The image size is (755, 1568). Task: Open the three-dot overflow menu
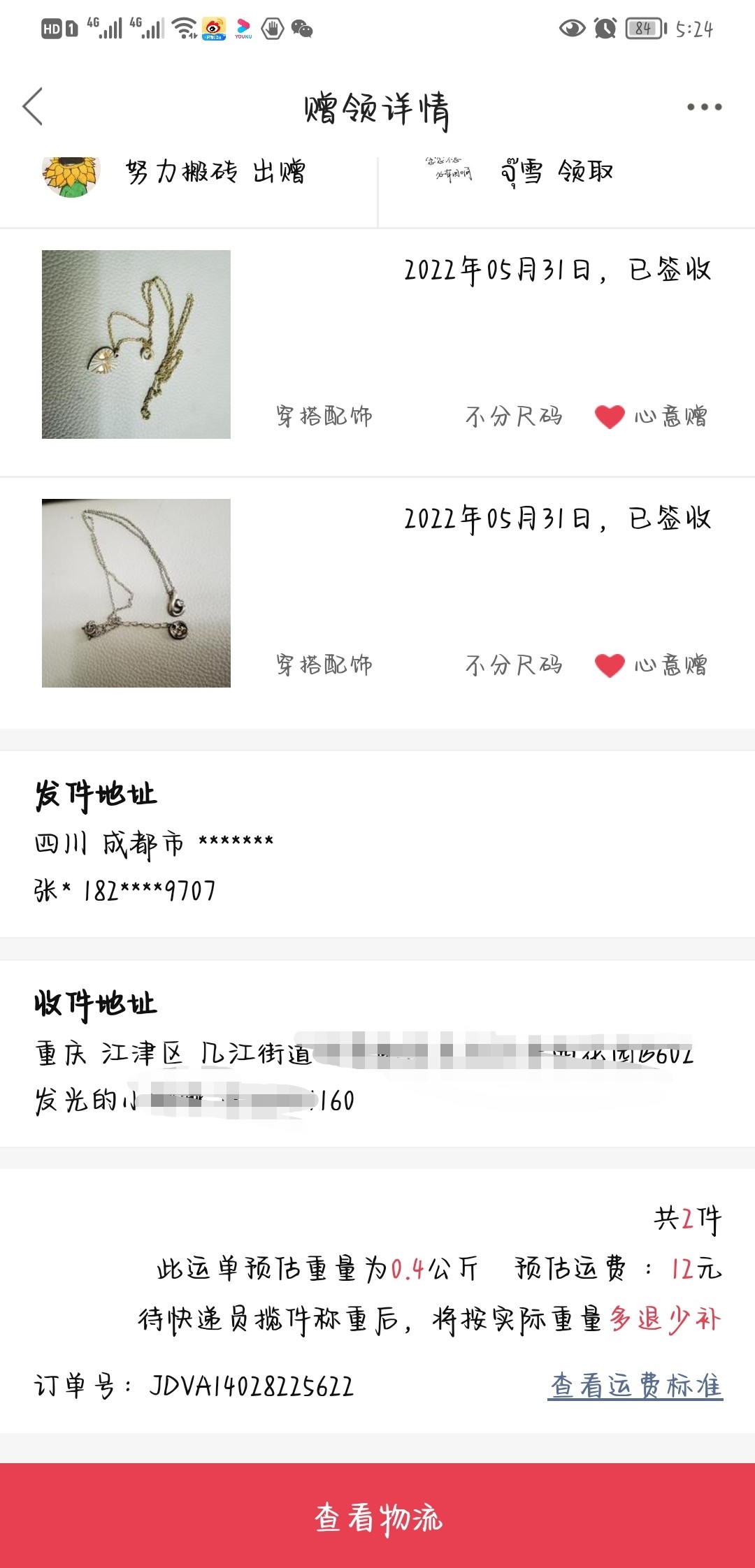pyautogui.click(x=703, y=107)
